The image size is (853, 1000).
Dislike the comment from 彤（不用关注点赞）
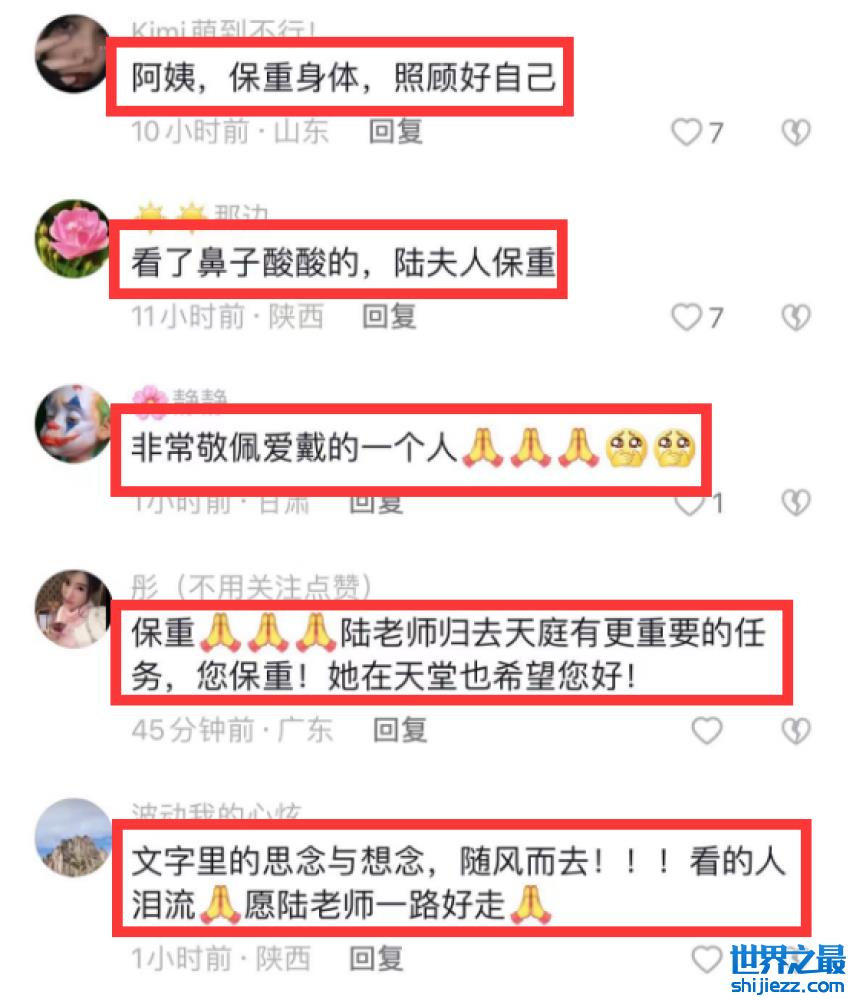tap(795, 731)
